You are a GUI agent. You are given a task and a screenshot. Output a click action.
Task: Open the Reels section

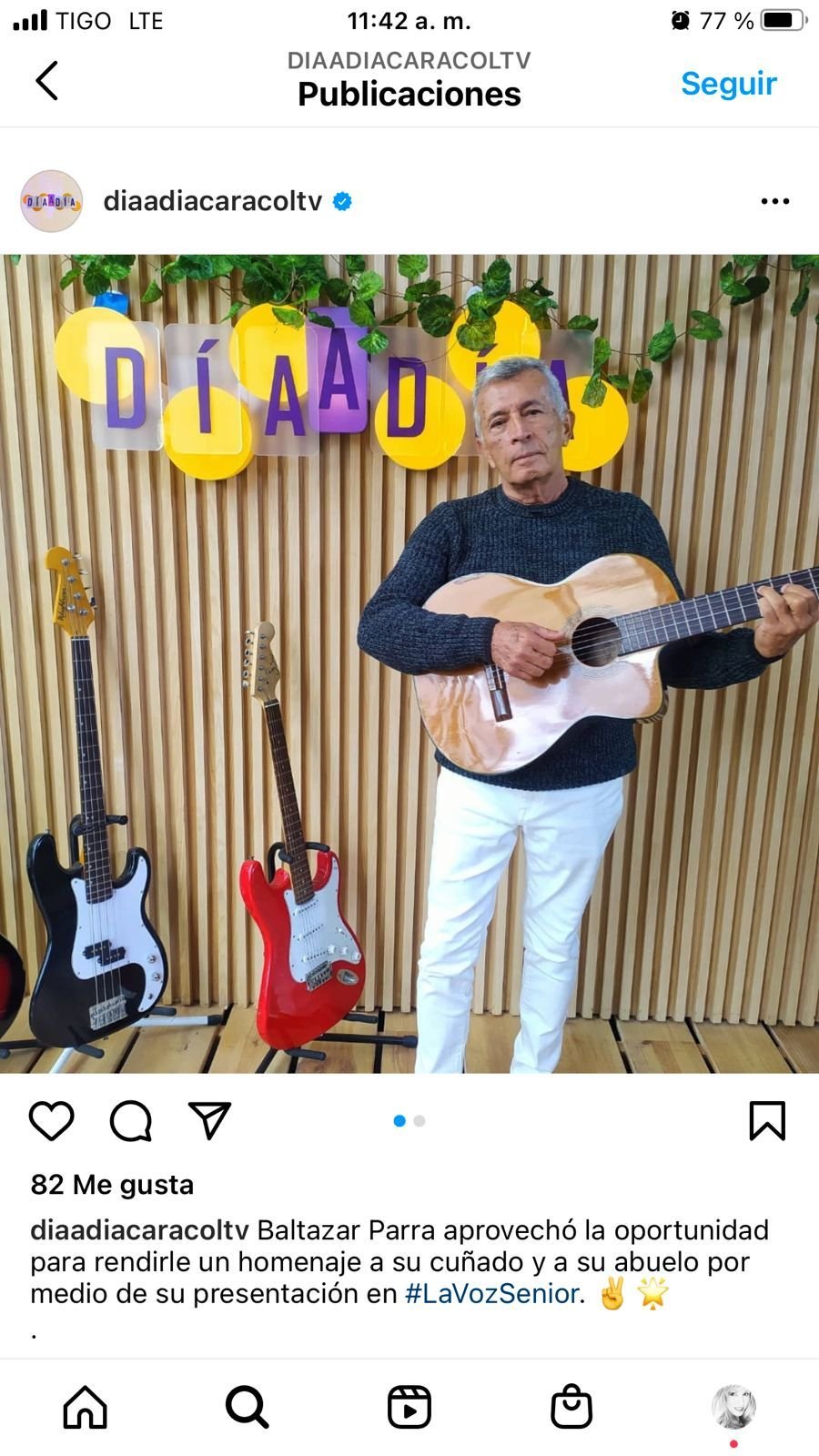click(409, 1406)
